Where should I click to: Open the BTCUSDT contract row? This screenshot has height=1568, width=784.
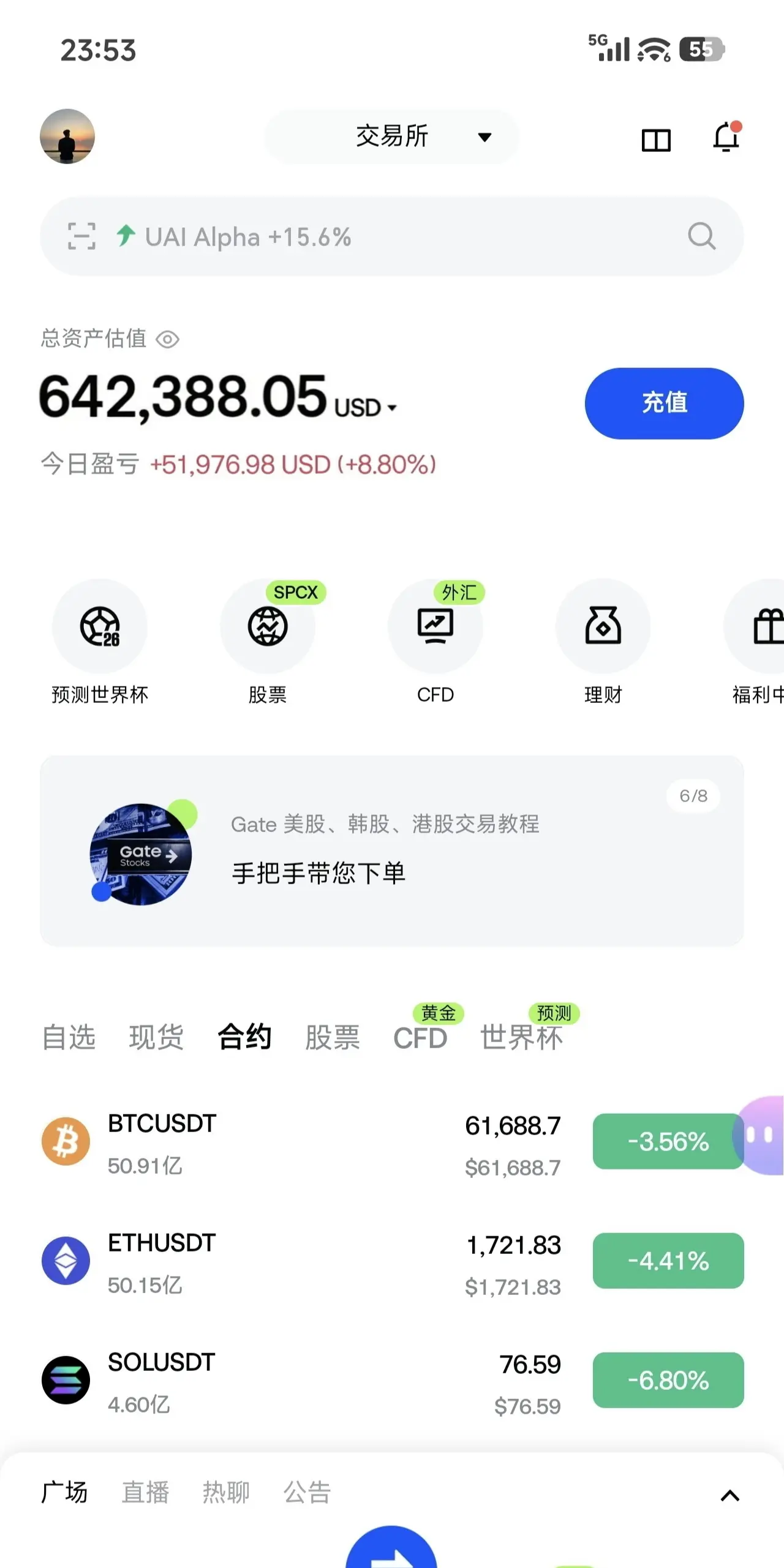click(392, 1142)
